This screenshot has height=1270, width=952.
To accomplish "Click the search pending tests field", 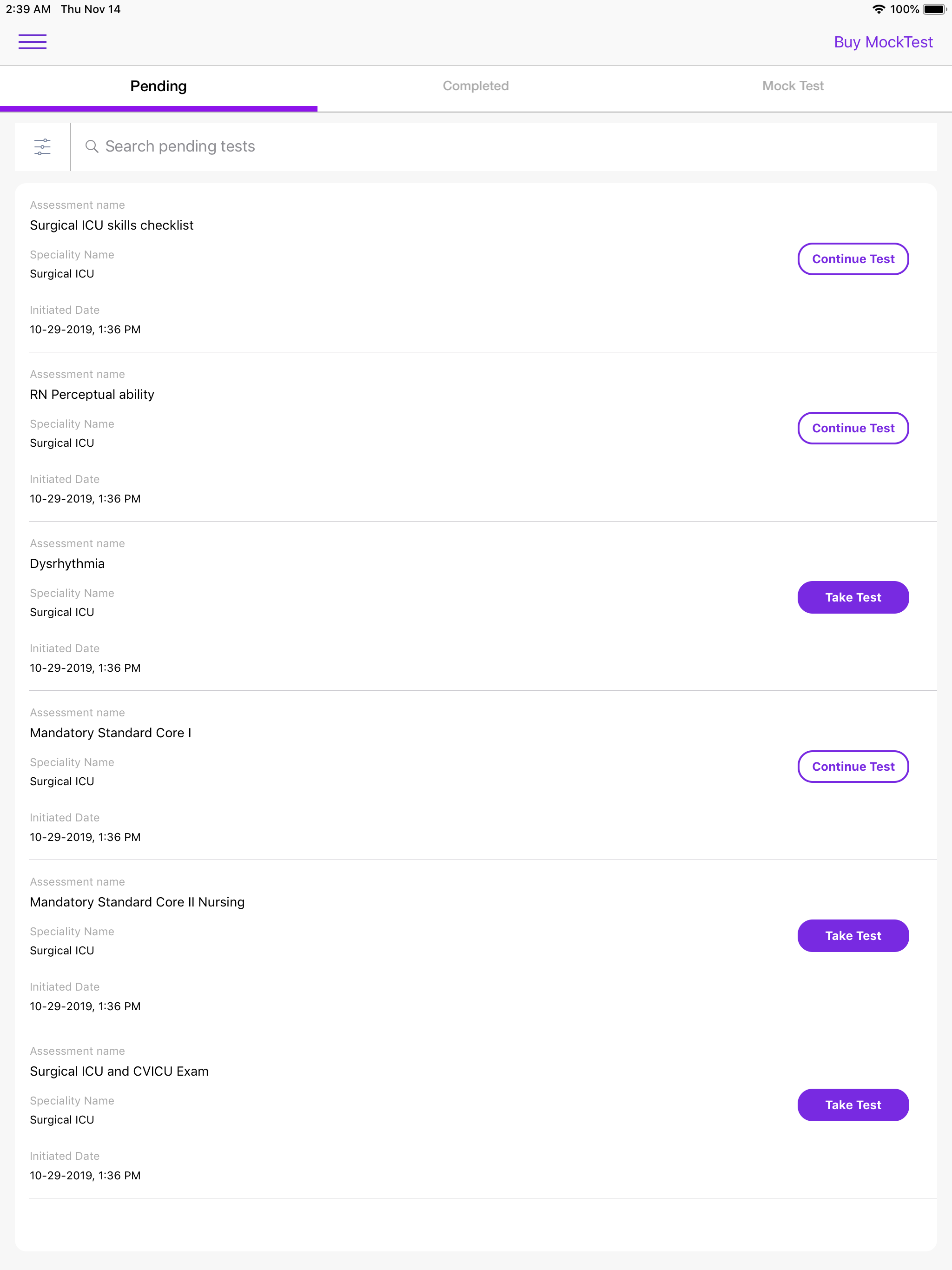I will (402, 146).
